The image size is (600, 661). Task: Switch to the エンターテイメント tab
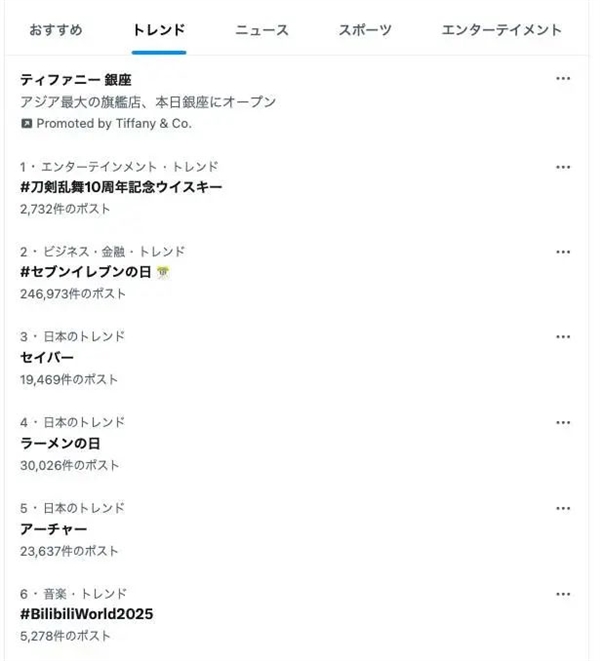pos(501,30)
